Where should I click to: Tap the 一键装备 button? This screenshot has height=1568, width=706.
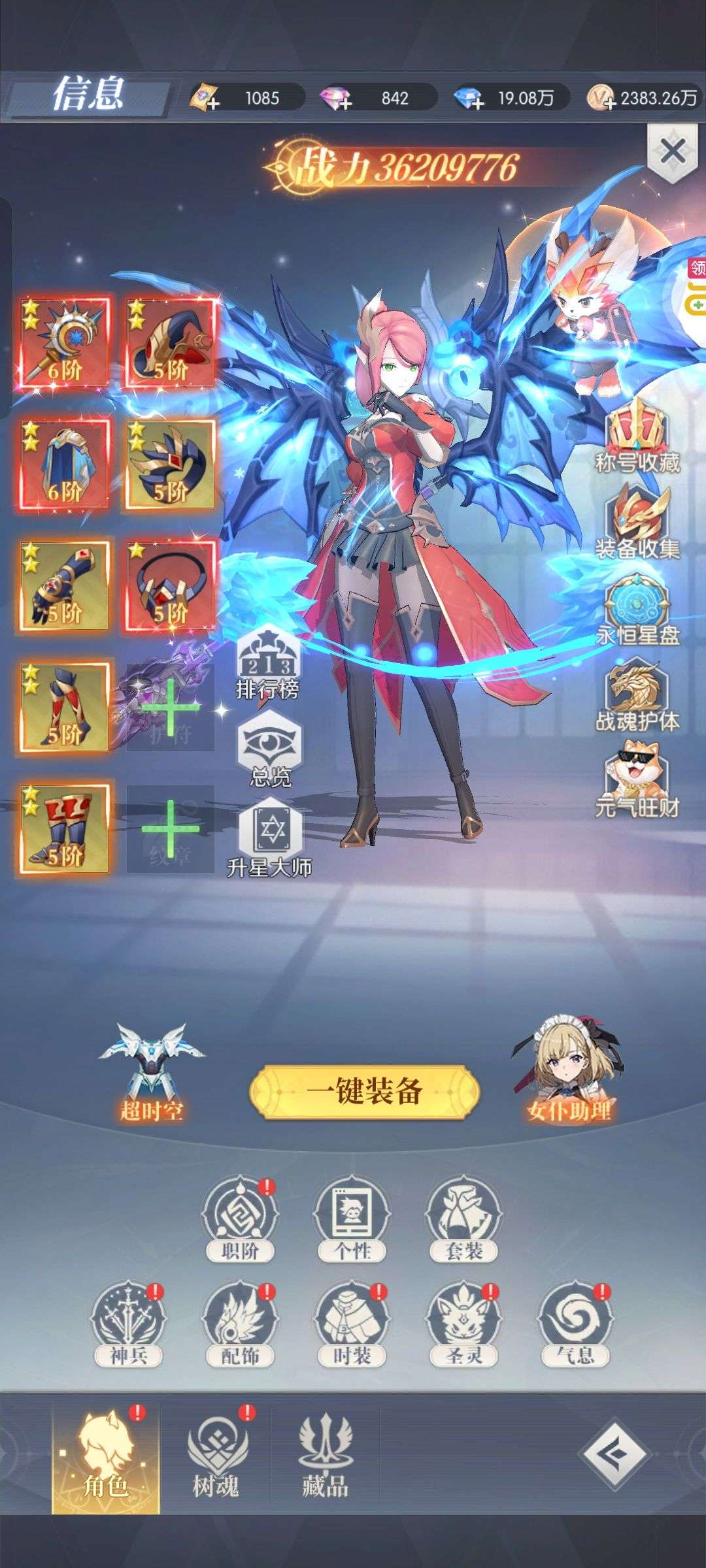click(364, 1092)
